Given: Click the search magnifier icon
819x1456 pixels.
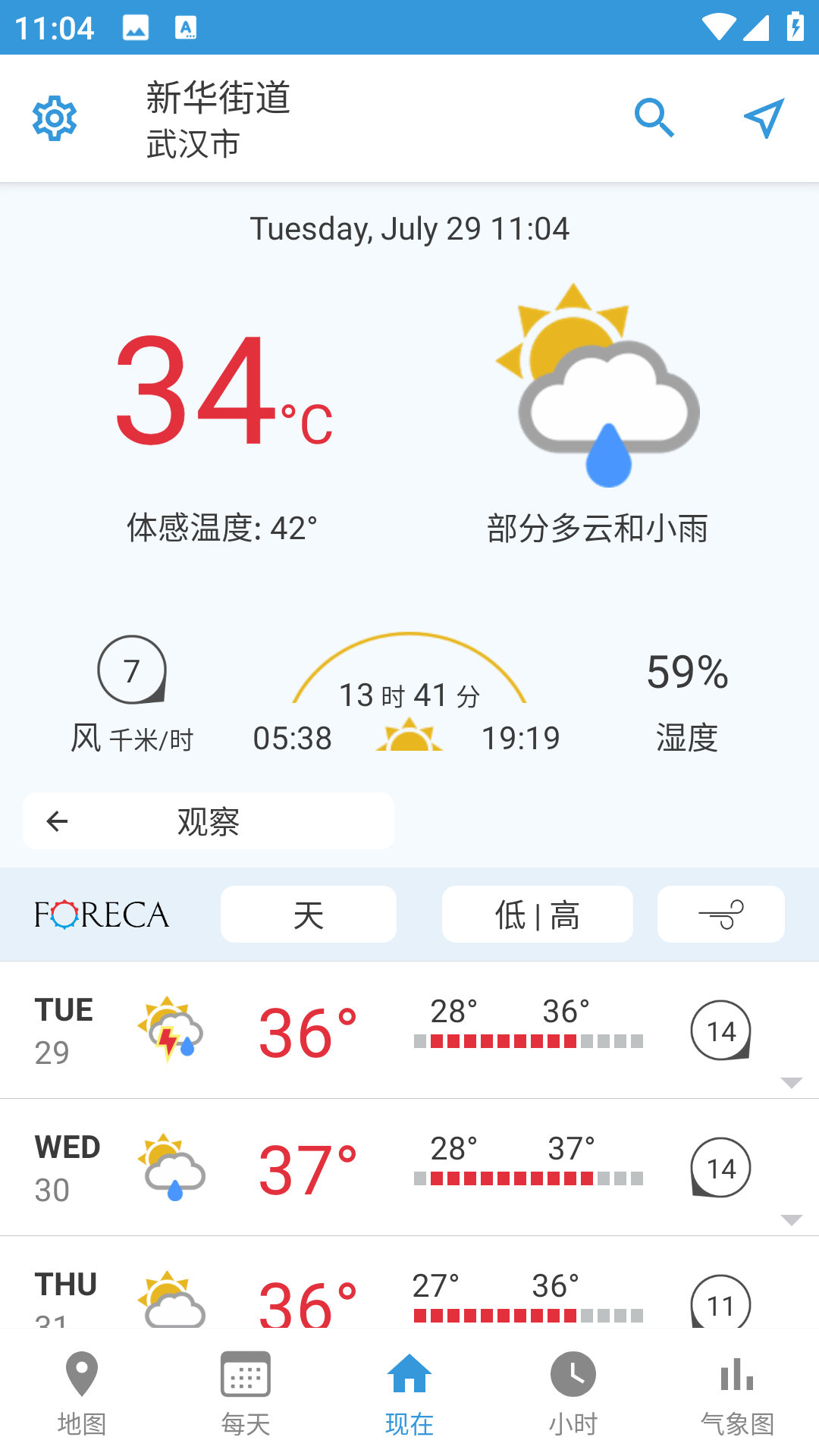Looking at the screenshot, I should (x=655, y=118).
